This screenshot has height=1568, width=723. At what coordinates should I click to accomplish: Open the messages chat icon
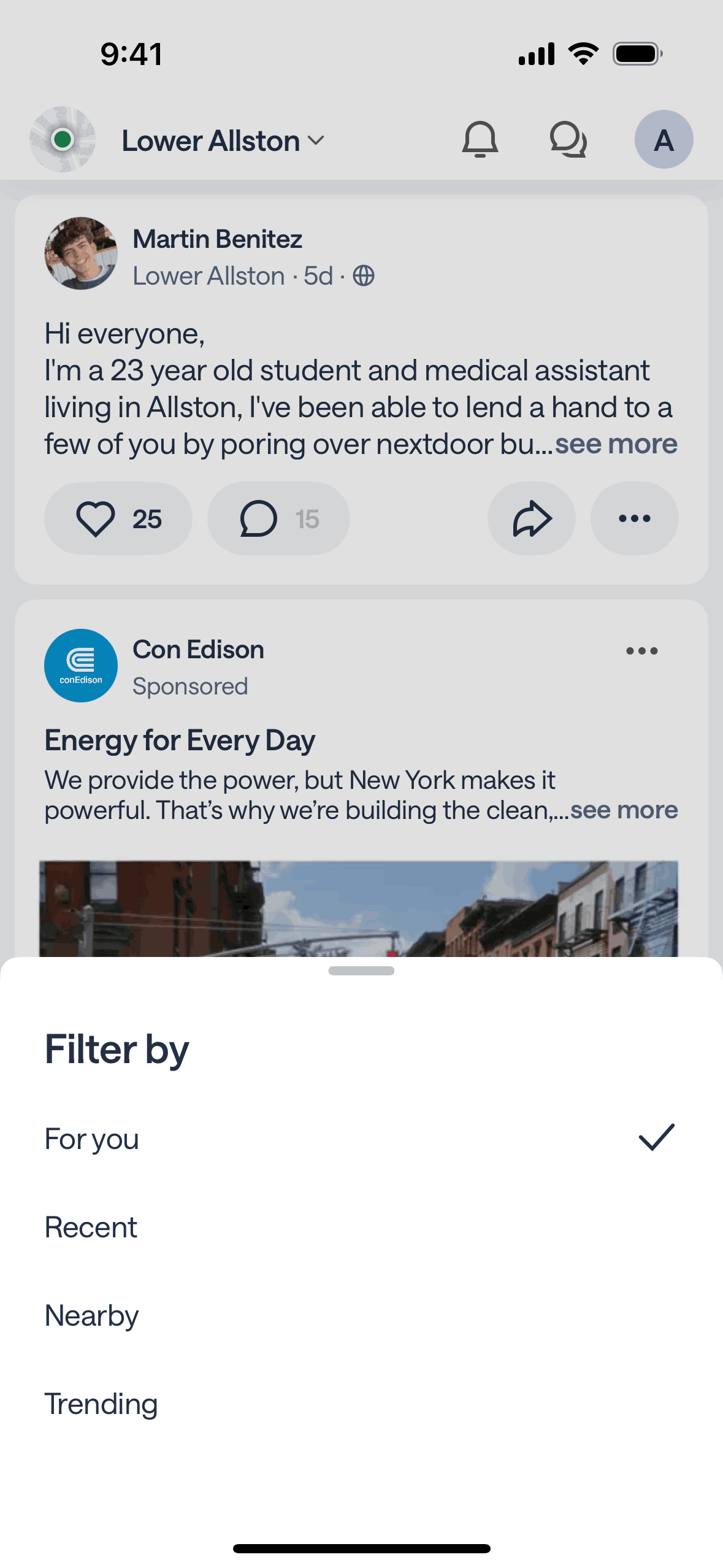[x=568, y=140]
